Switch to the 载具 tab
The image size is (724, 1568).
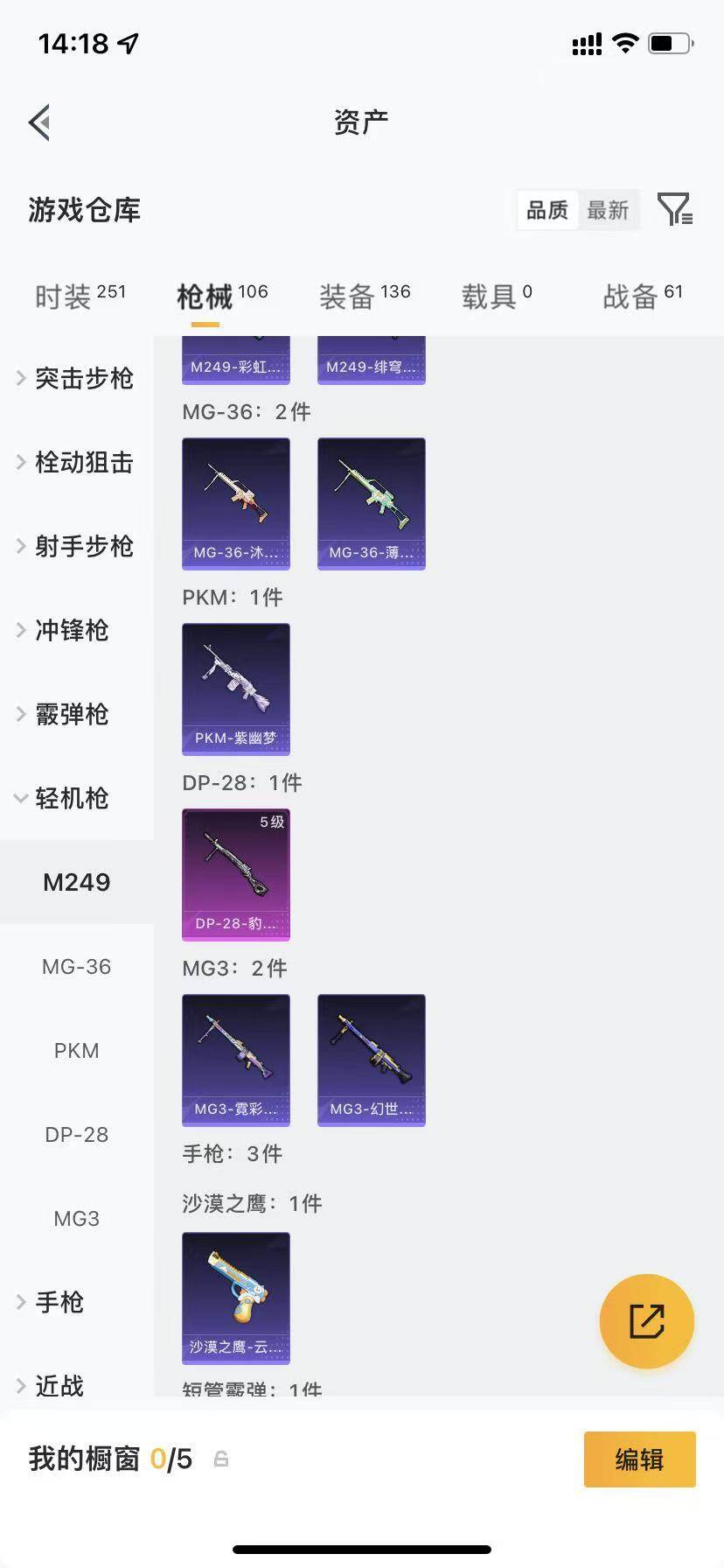tap(497, 297)
